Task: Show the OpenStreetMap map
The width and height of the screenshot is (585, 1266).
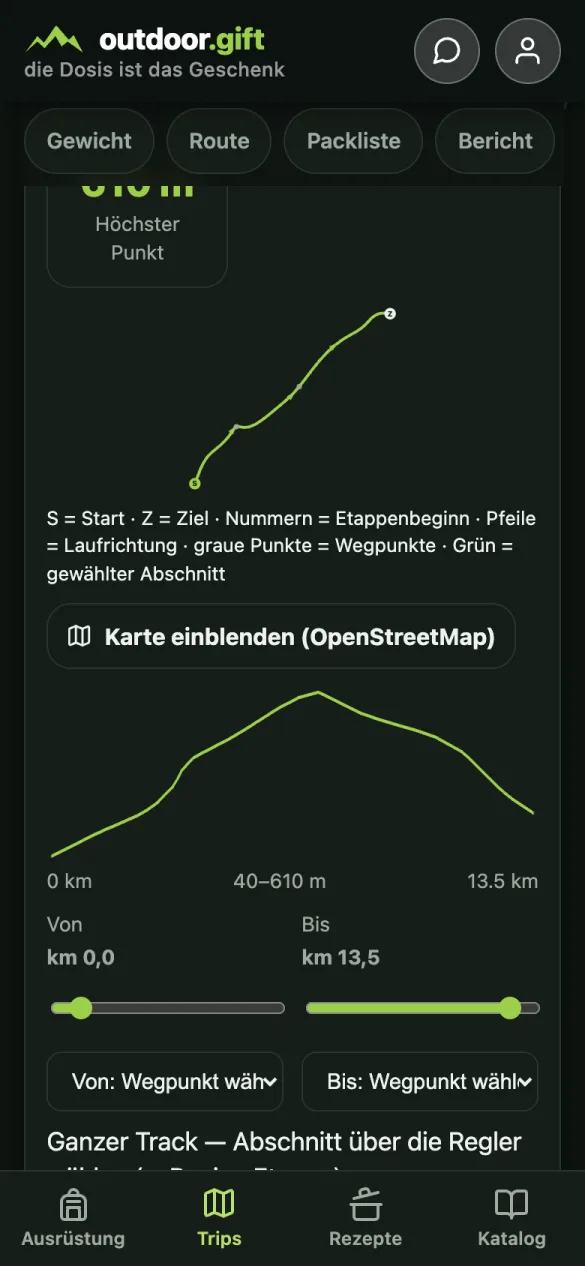Action: pyautogui.click(x=281, y=636)
